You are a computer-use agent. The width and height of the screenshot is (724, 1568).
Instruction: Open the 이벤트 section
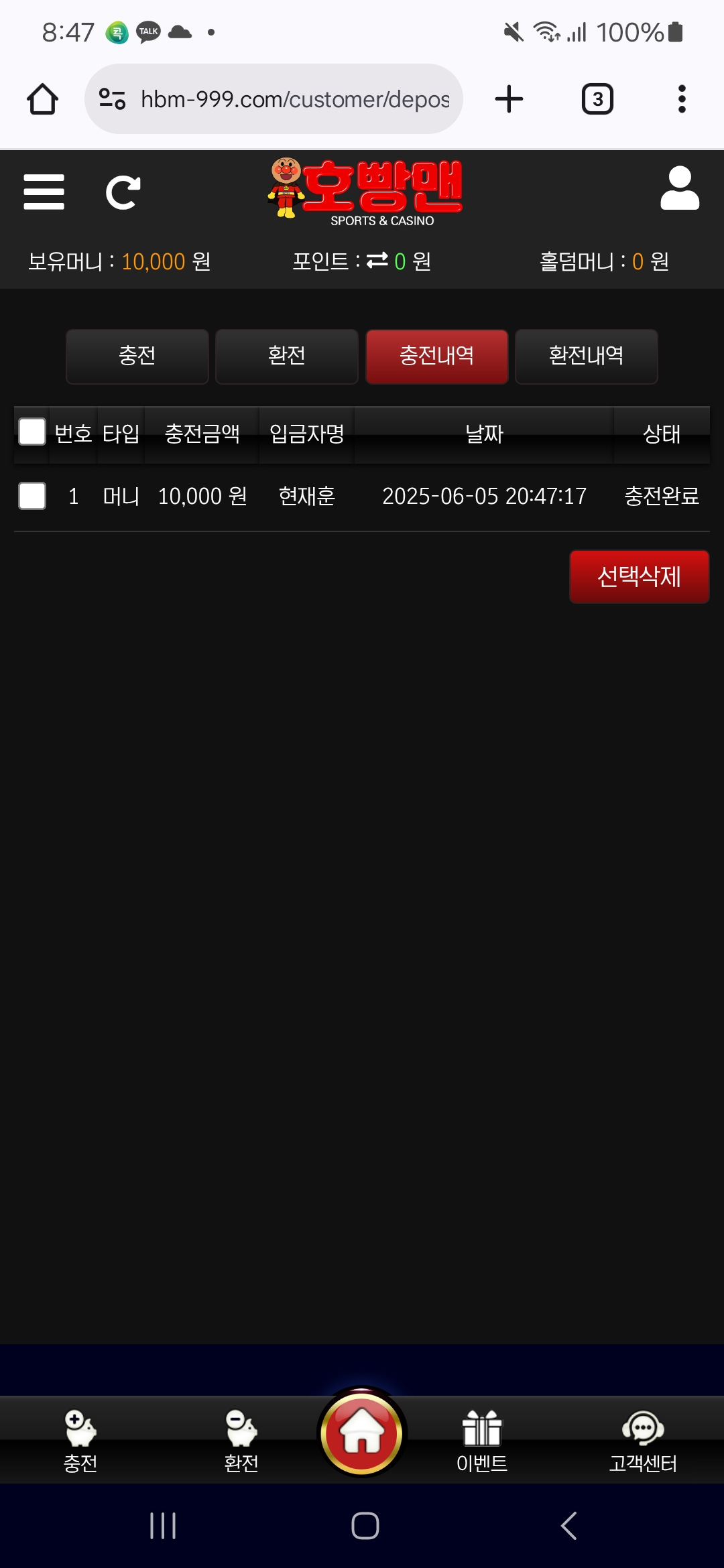pyautogui.click(x=482, y=1441)
